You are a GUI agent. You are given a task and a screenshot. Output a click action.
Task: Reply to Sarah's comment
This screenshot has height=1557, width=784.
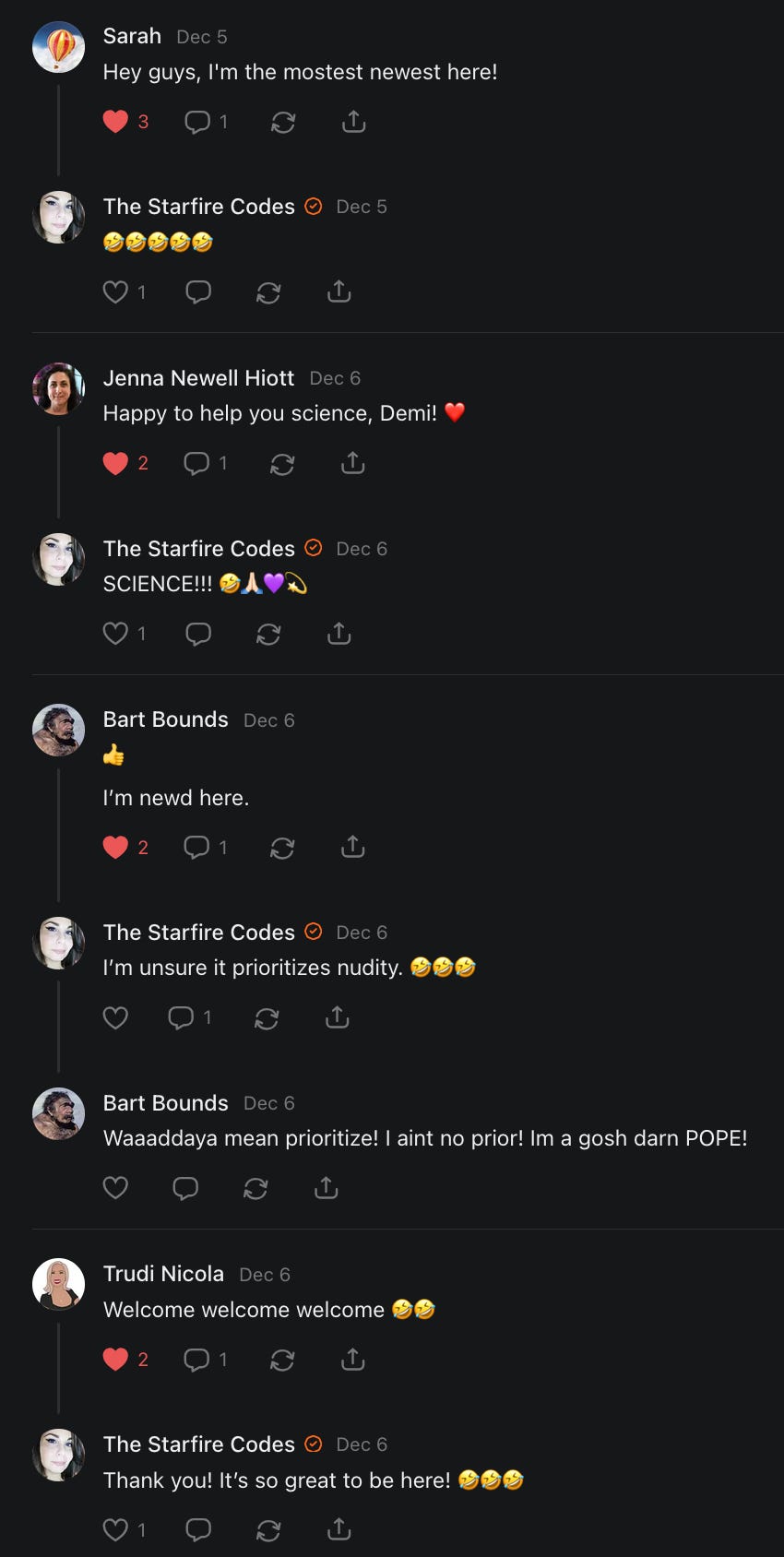tap(197, 122)
